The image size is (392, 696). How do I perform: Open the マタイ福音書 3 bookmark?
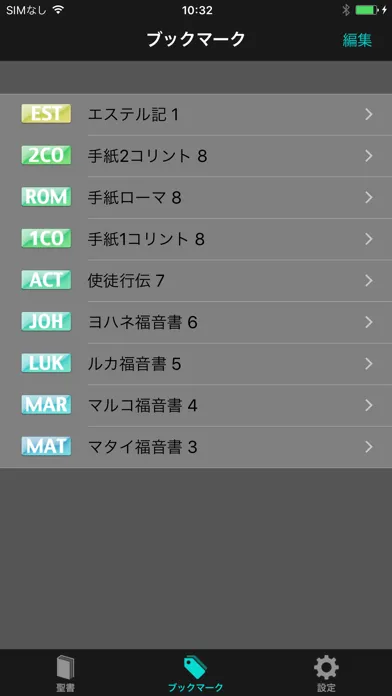(x=196, y=447)
